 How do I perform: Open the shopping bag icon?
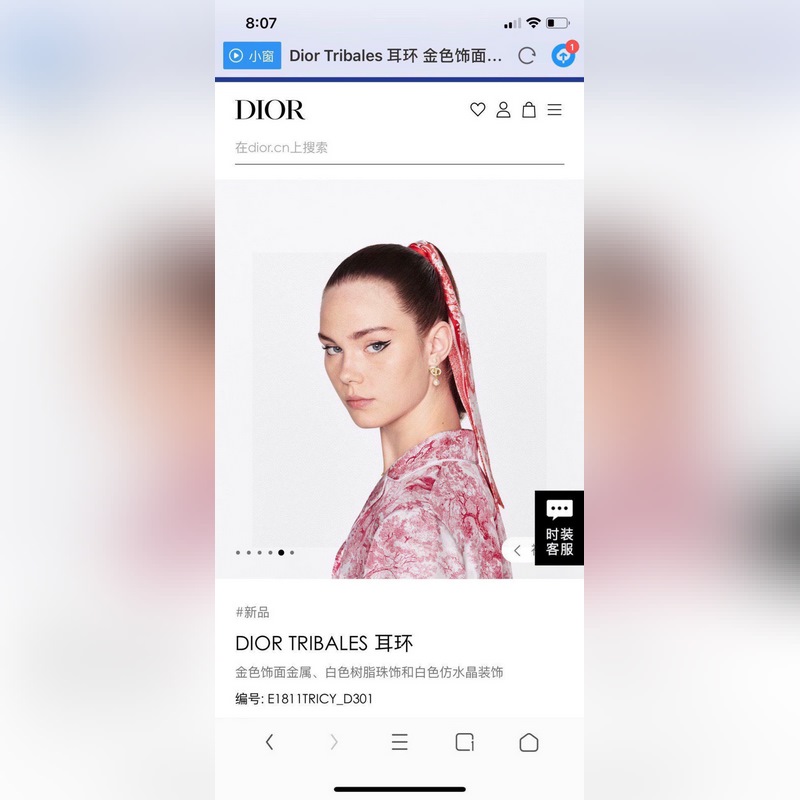click(x=529, y=110)
